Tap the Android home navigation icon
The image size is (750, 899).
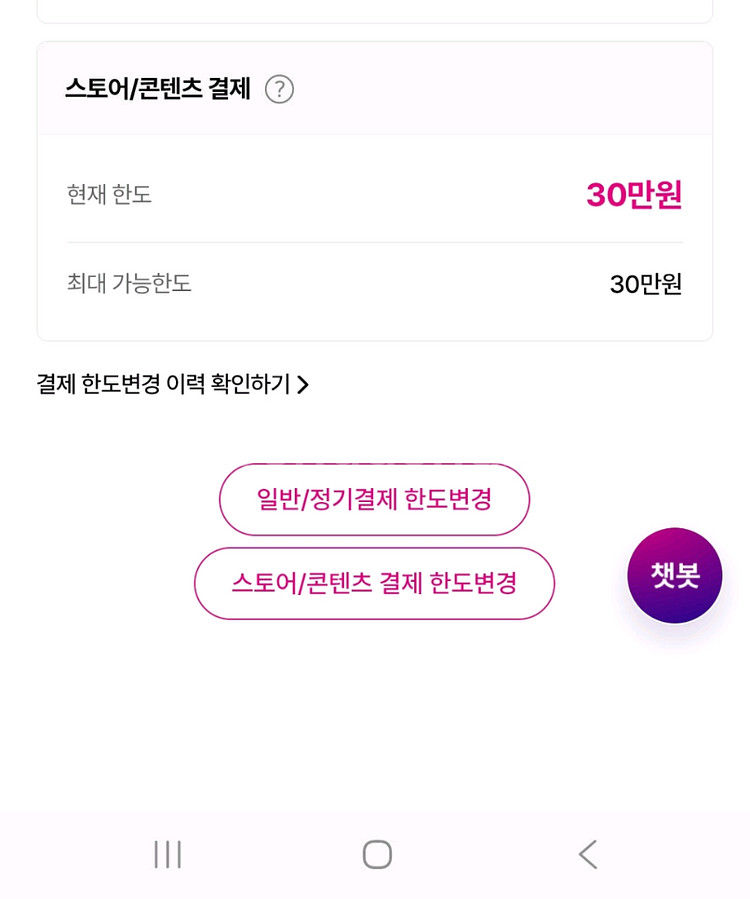(375, 855)
